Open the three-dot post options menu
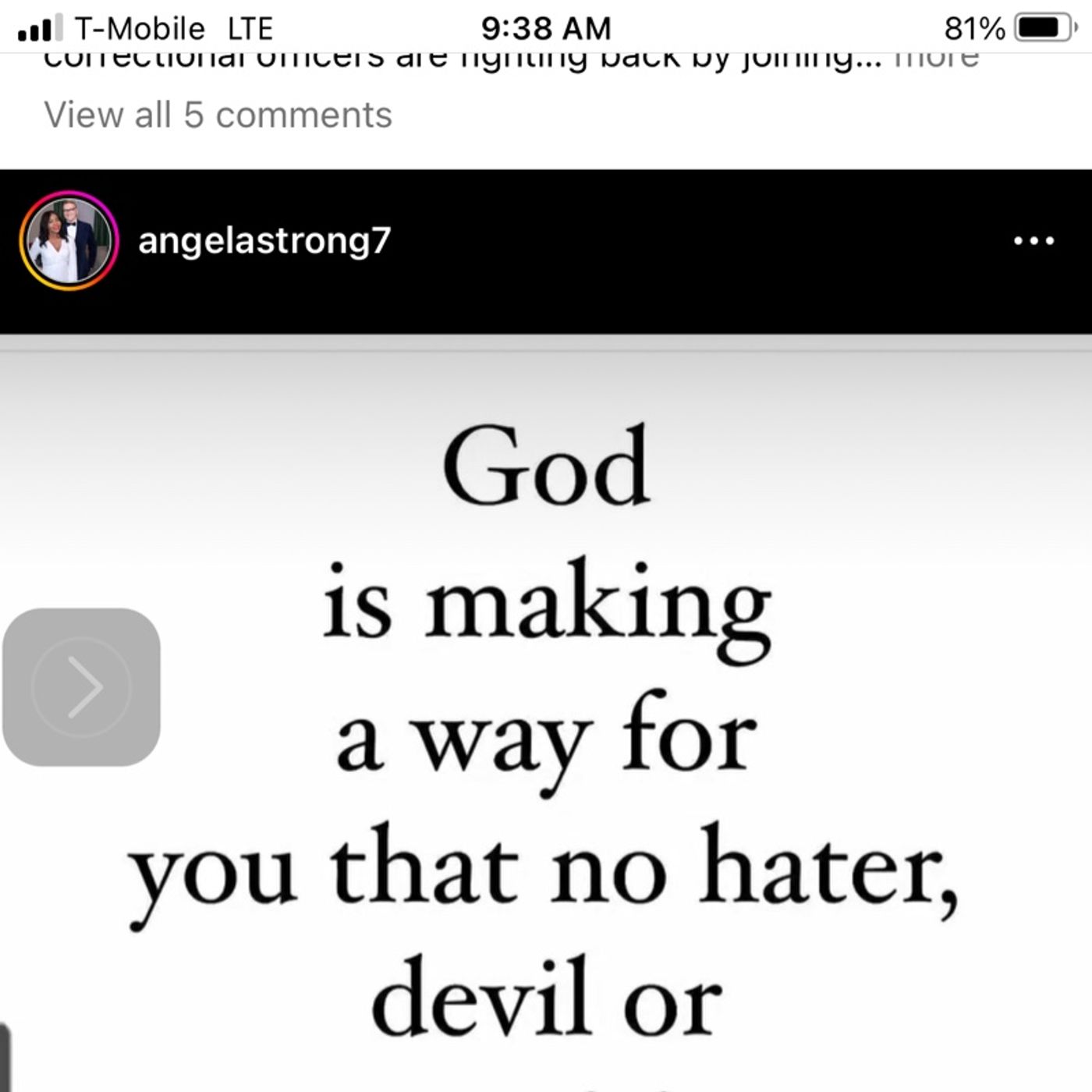Image resolution: width=1092 pixels, height=1092 pixels. point(1033,241)
